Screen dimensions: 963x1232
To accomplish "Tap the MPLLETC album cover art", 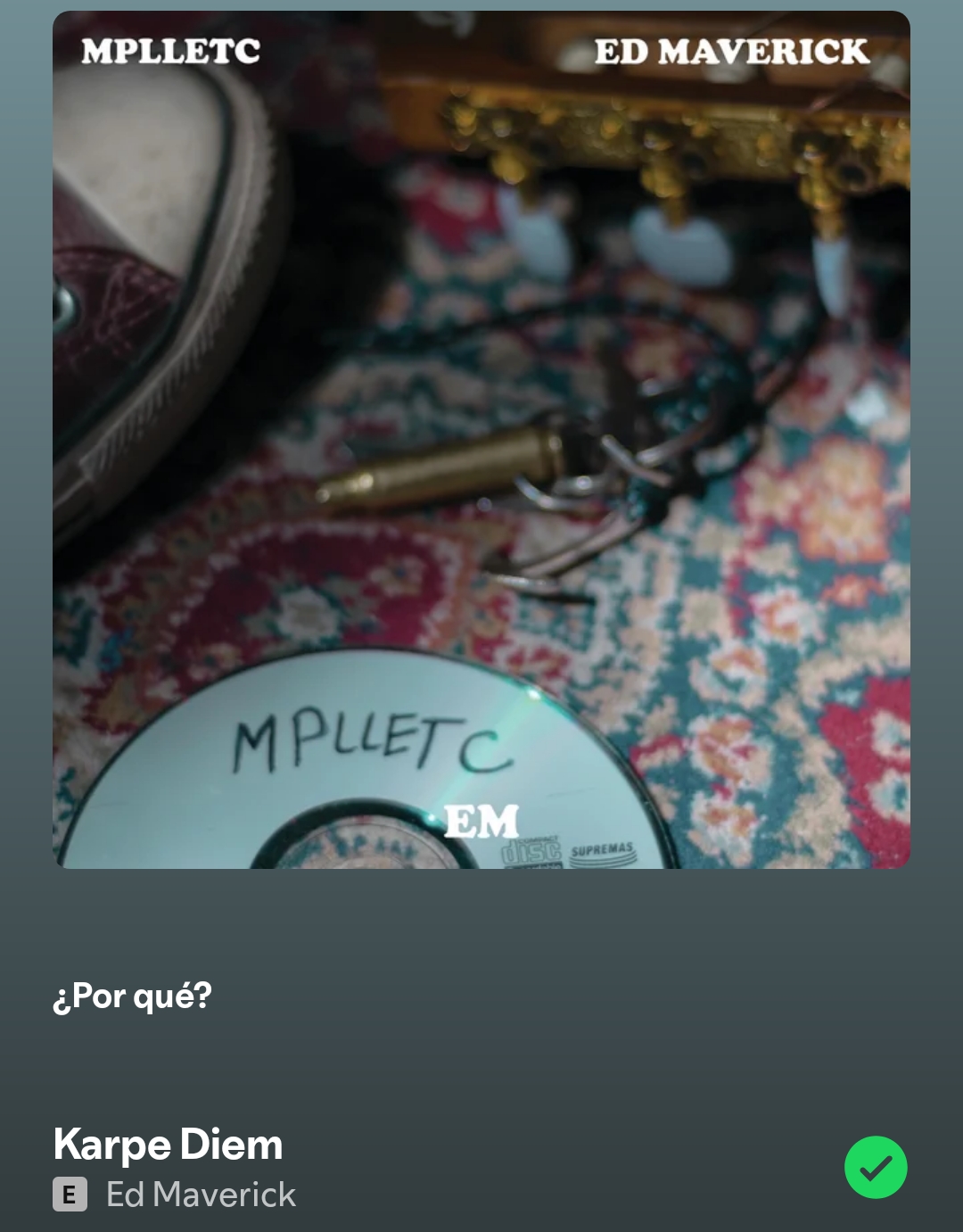I will (x=481, y=439).
